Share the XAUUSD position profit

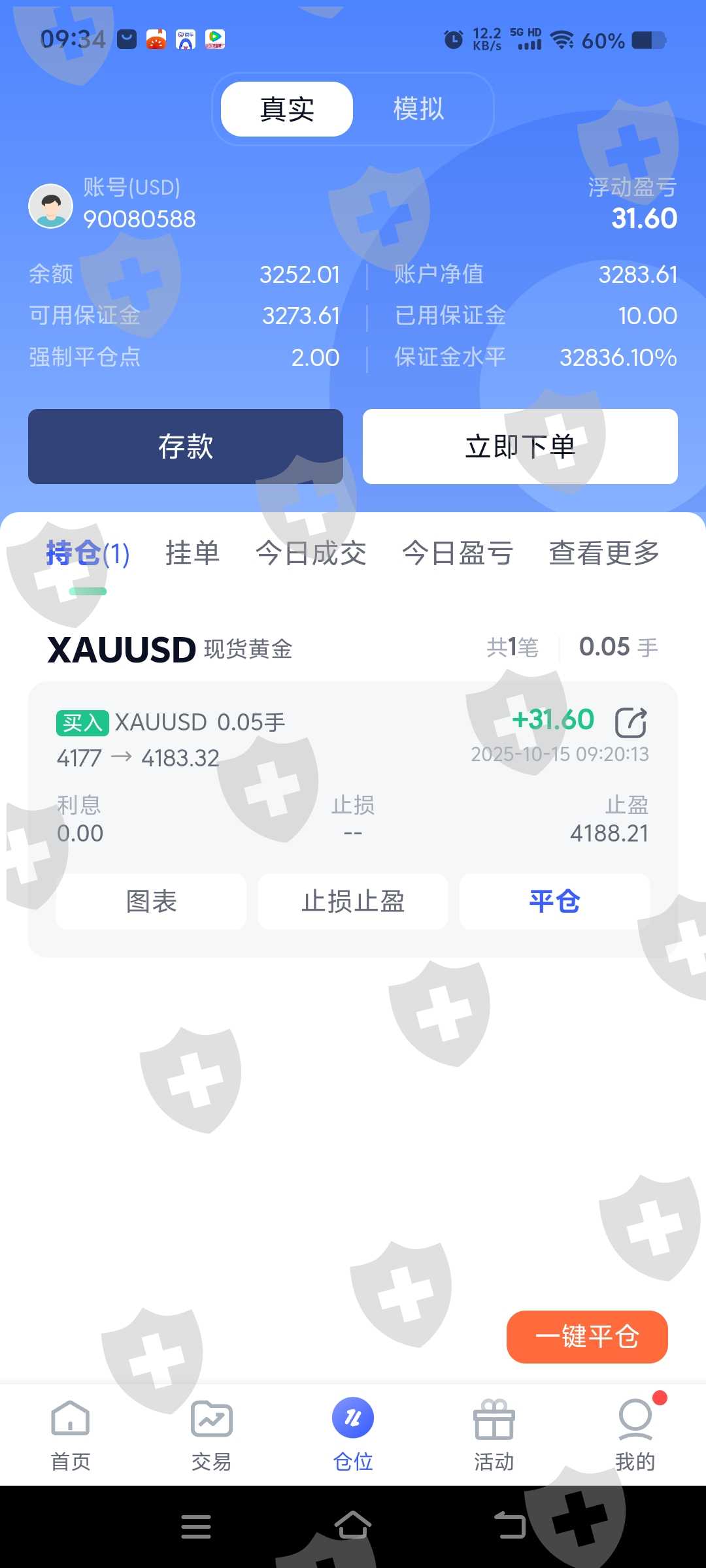click(631, 723)
